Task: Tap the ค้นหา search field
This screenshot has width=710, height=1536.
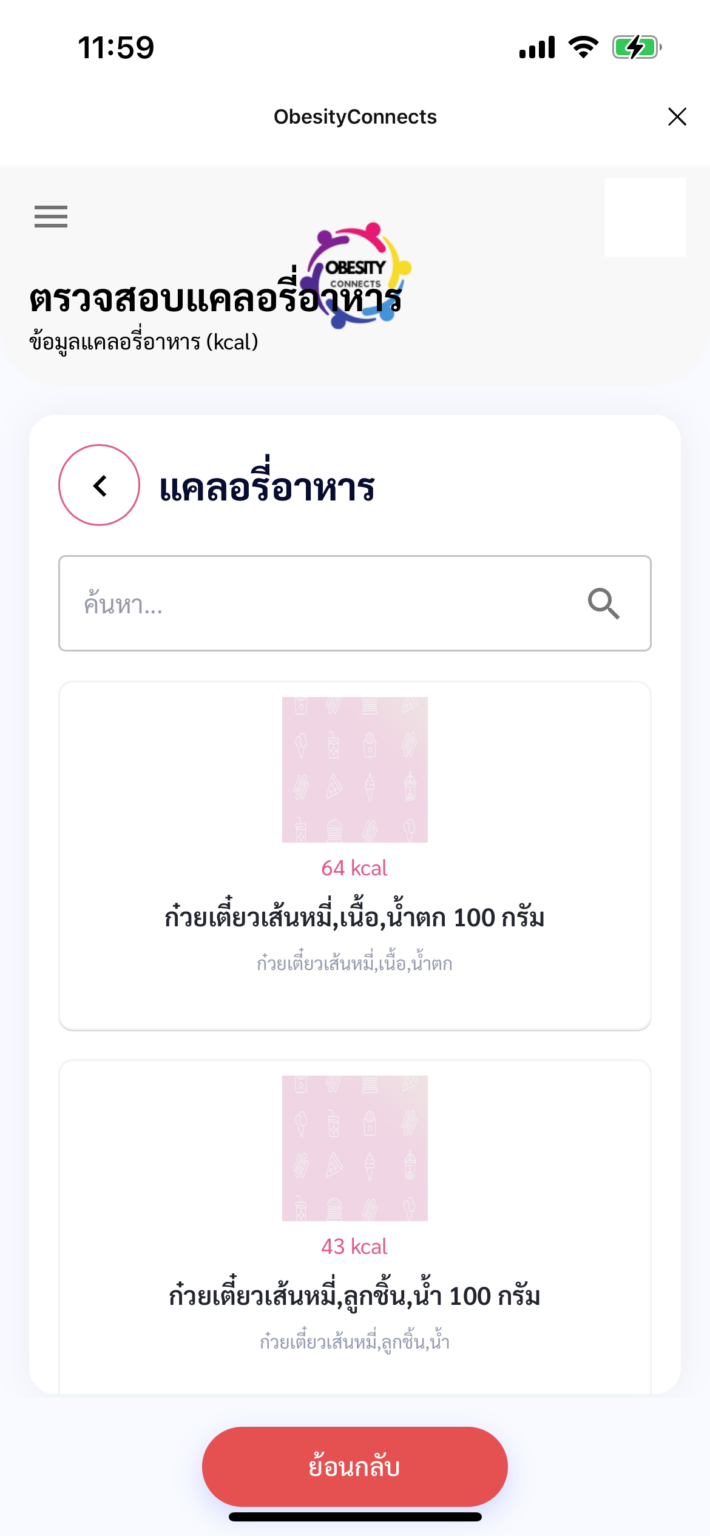Action: [x=320, y=604]
